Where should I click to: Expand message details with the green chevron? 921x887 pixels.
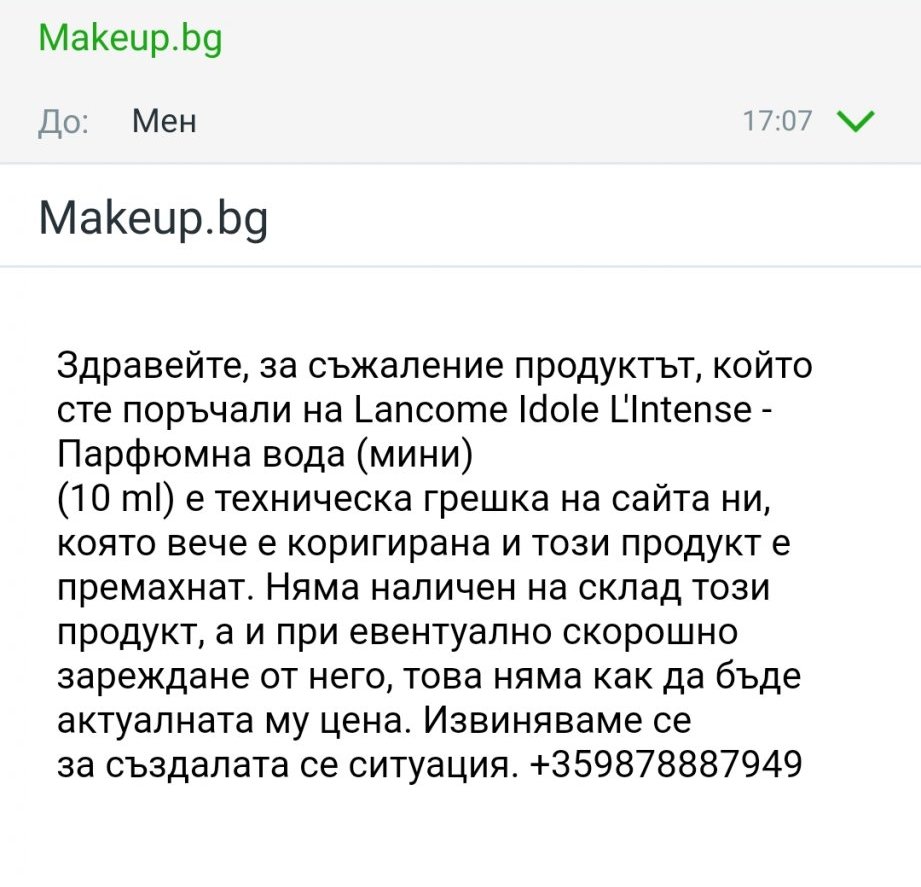click(x=855, y=122)
